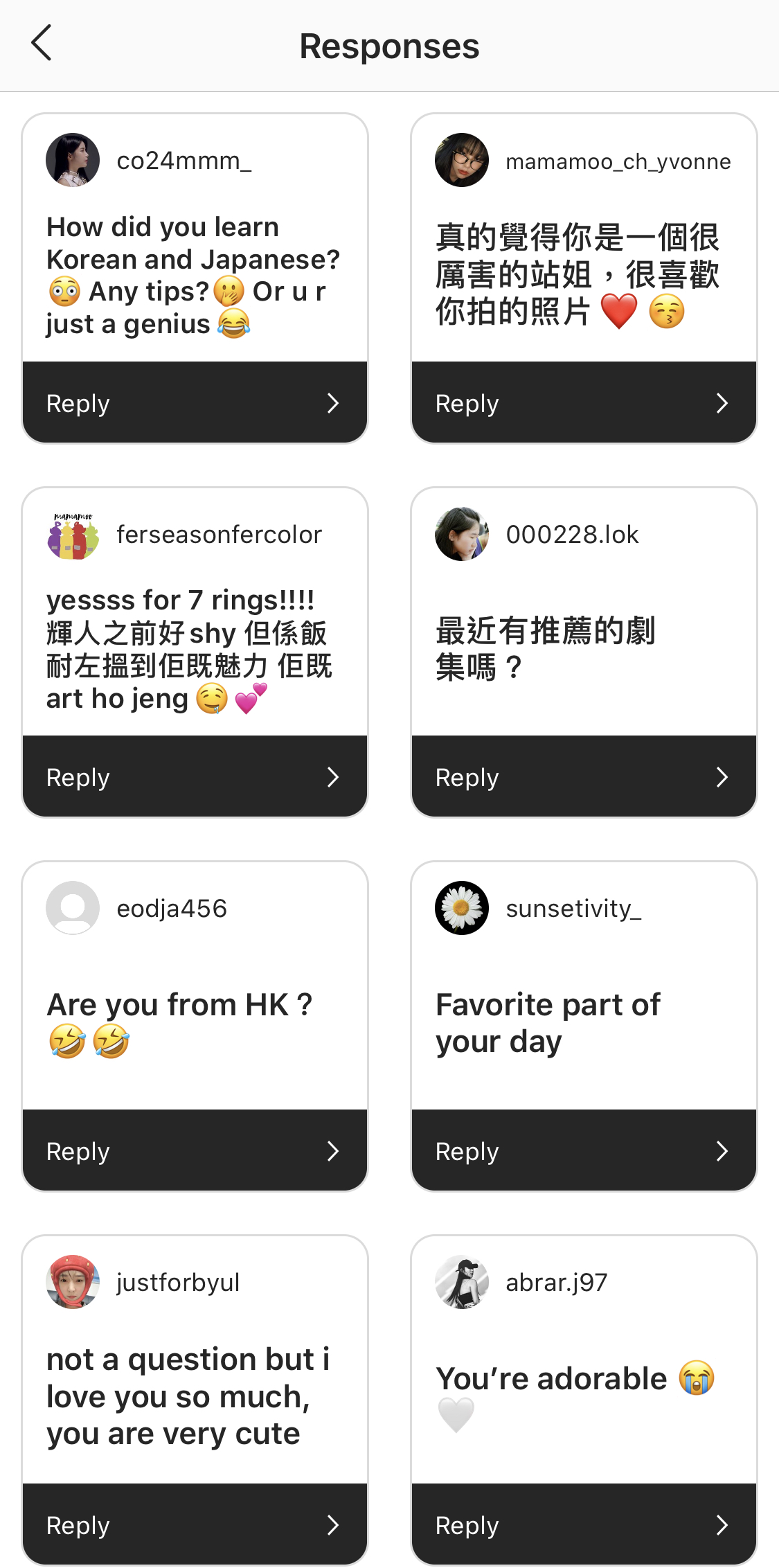Reply to co24mmm_'s question
Viewport: 779px width, 1568px height.
(195, 403)
